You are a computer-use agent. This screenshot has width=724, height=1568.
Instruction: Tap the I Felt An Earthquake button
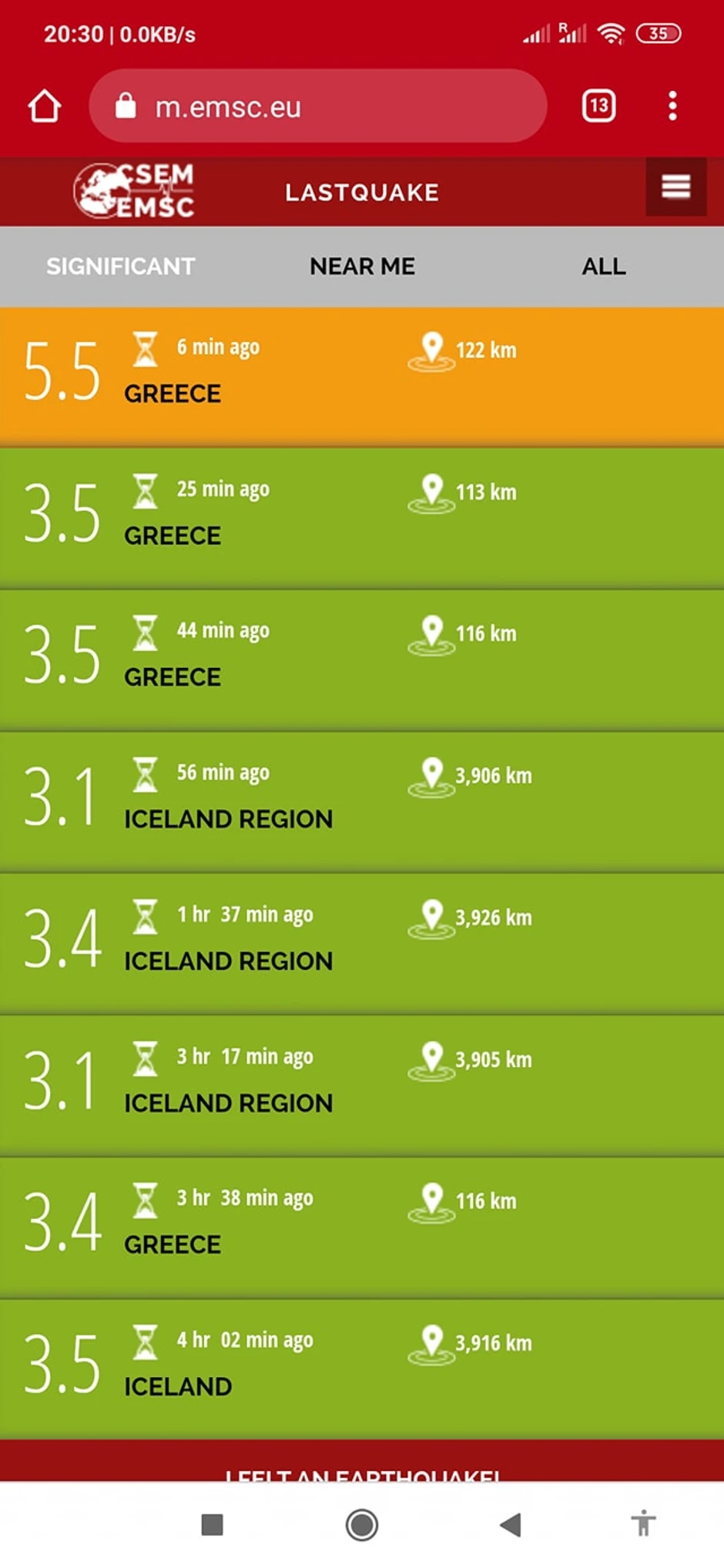pos(362,1470)
